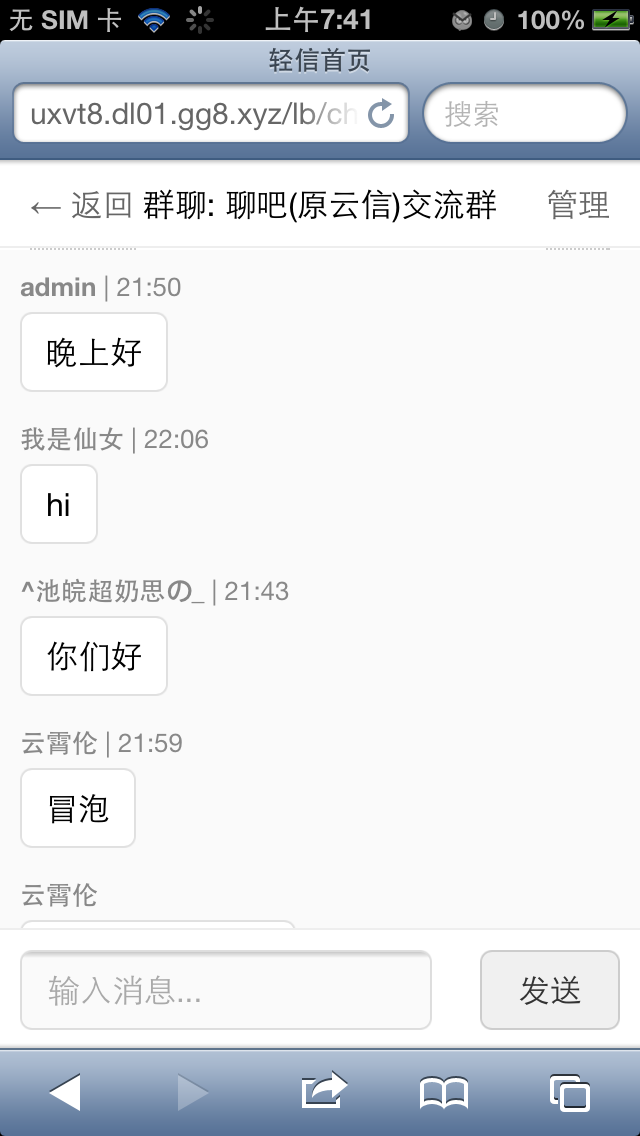Open the browser share menu
This screenshot has width=640, height=1136.
pyautogui.click(x=324, y=1092)
